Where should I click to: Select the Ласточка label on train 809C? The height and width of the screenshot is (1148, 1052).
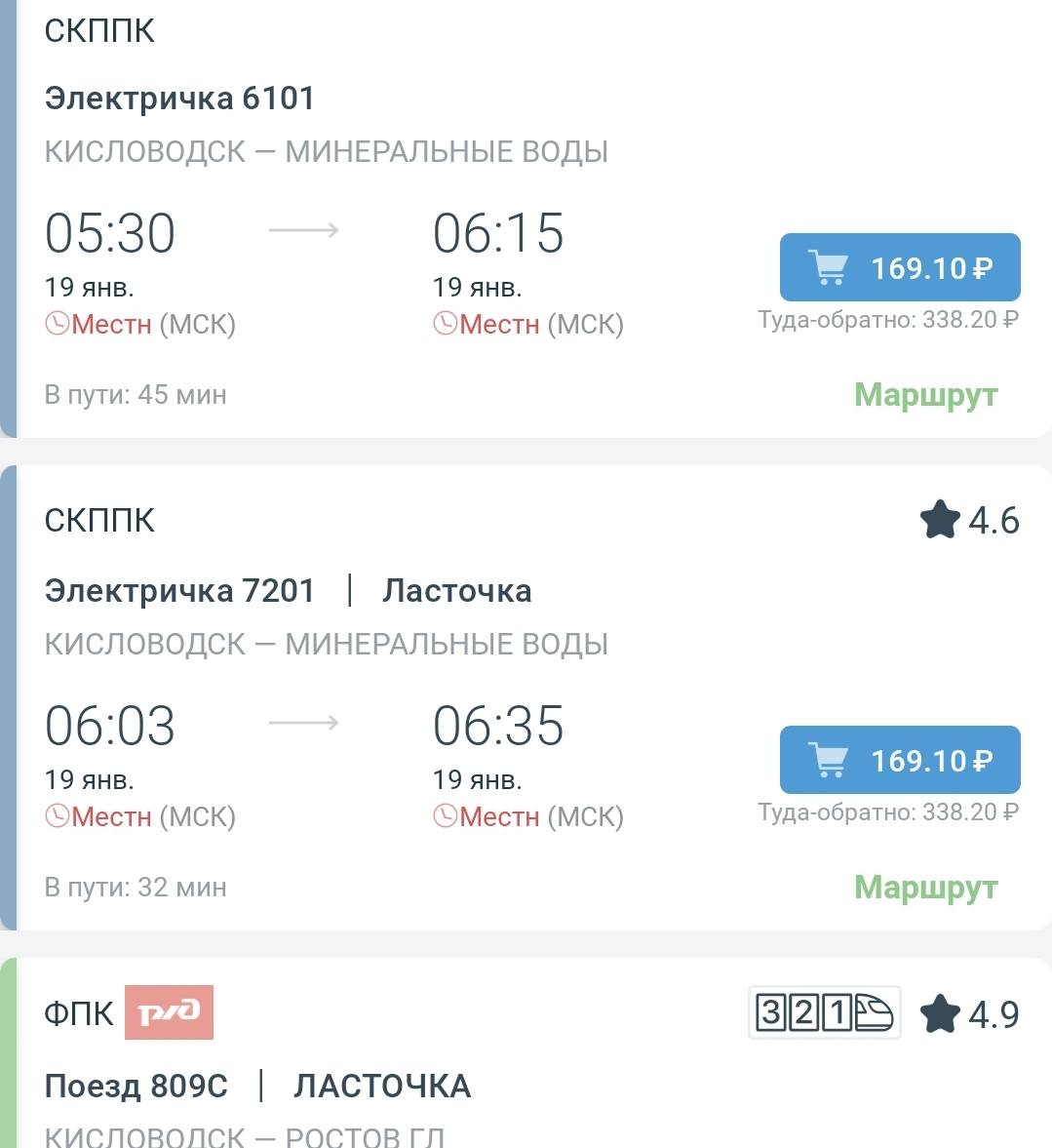click(x=381, y=1085)
